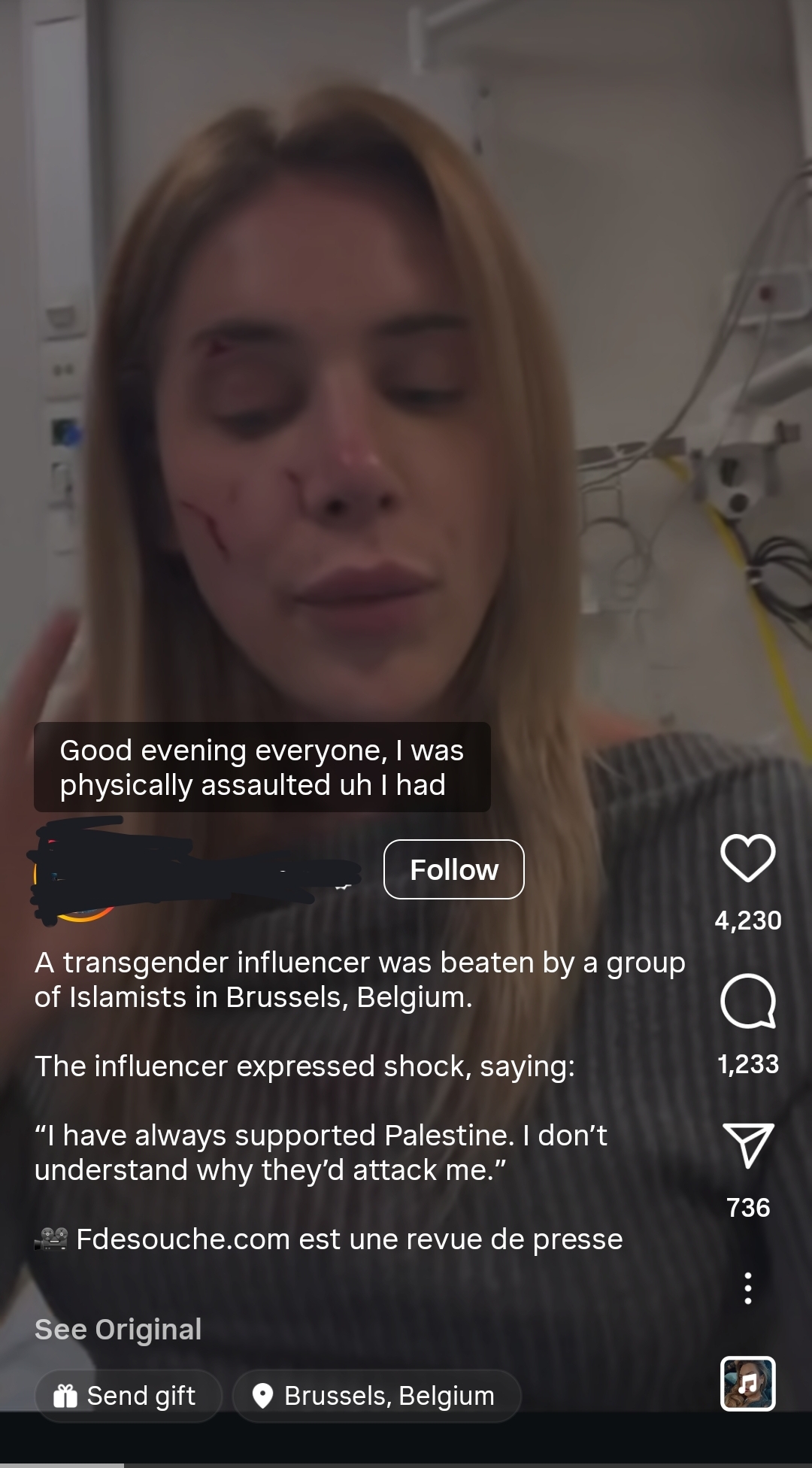Tap See Original to show untranslated caption

coord(118,1329)
